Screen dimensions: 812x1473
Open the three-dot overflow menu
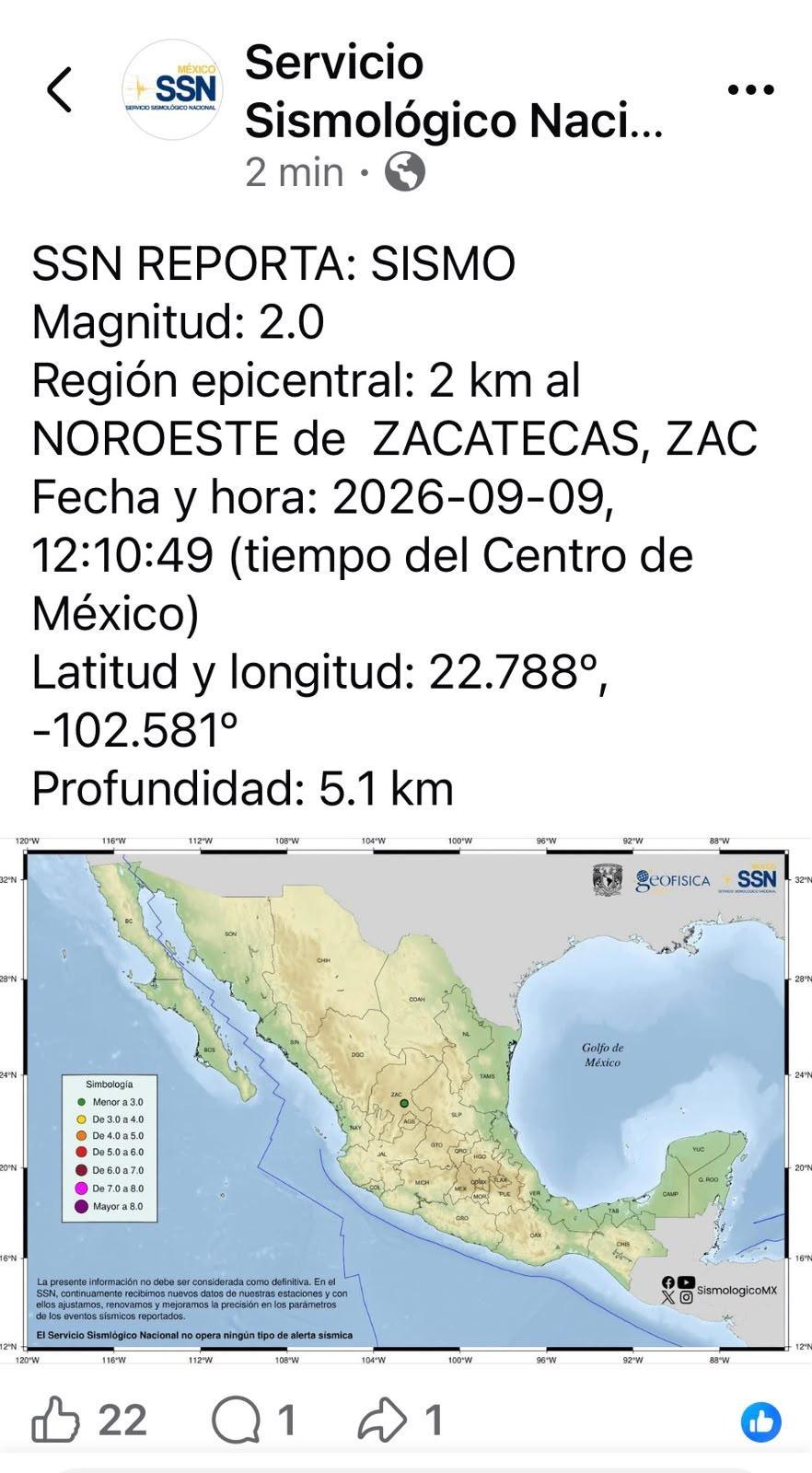tap(750, 90)
